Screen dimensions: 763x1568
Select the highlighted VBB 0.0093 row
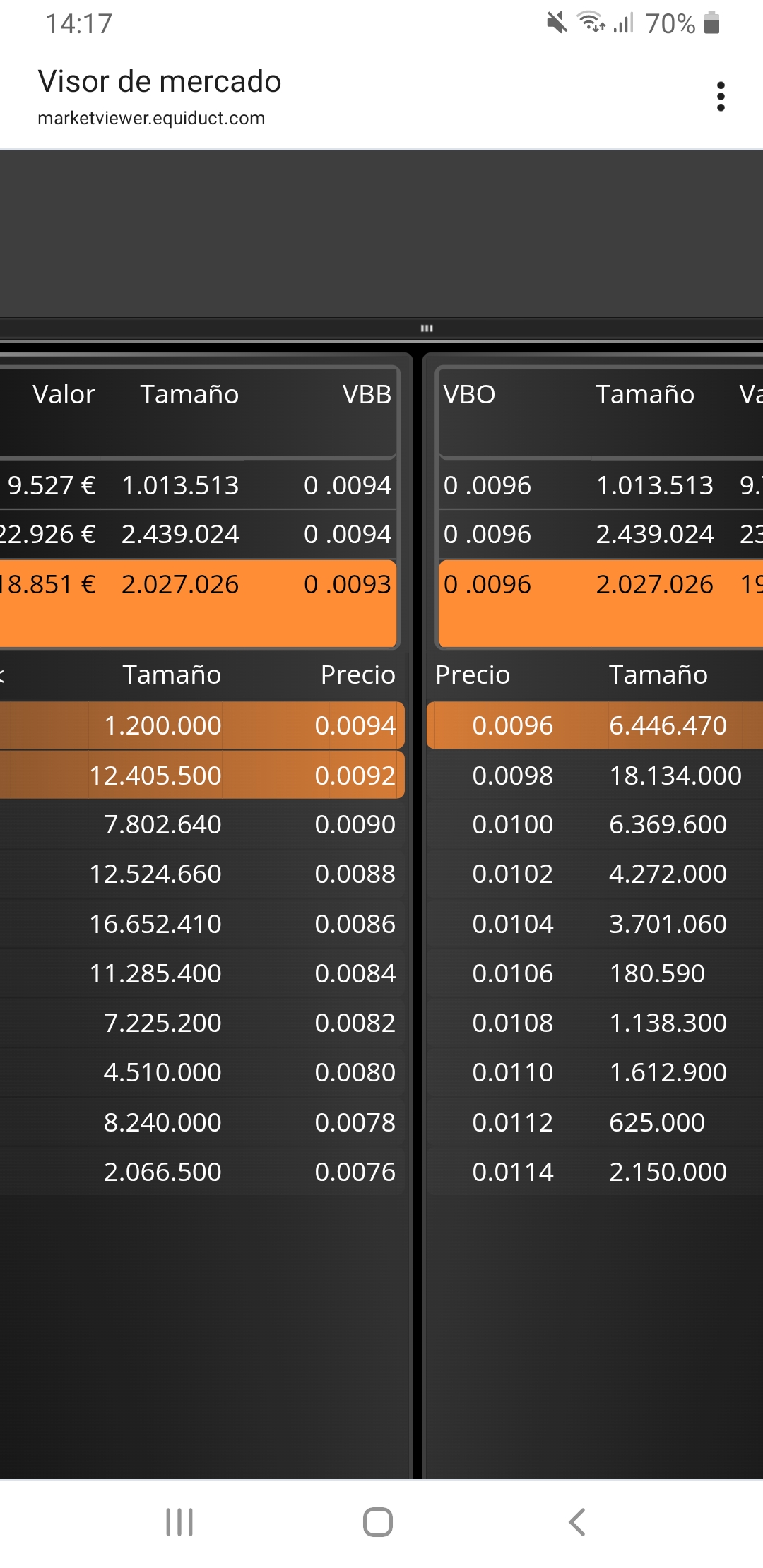[x=198, y=603]
